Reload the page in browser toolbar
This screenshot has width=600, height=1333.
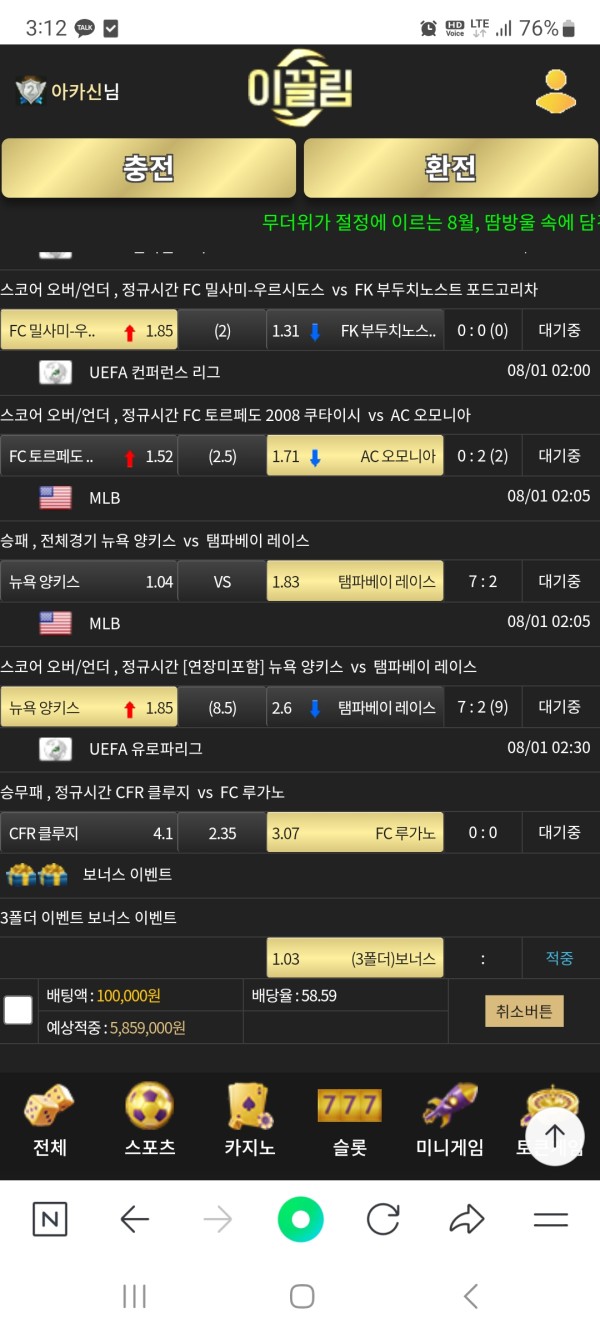coord(383,1219)
